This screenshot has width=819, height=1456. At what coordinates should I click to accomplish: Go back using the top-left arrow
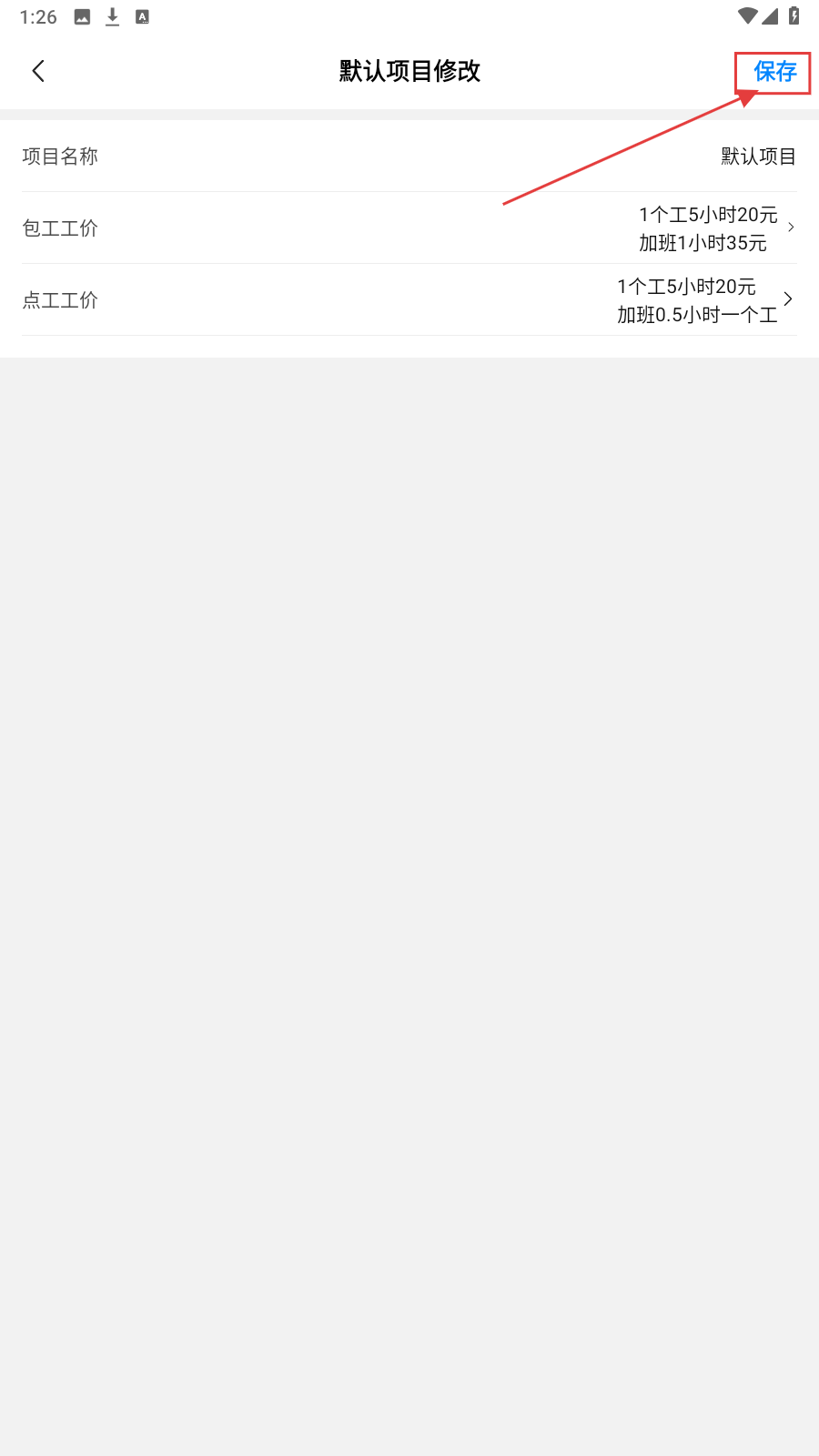point(38,71)
